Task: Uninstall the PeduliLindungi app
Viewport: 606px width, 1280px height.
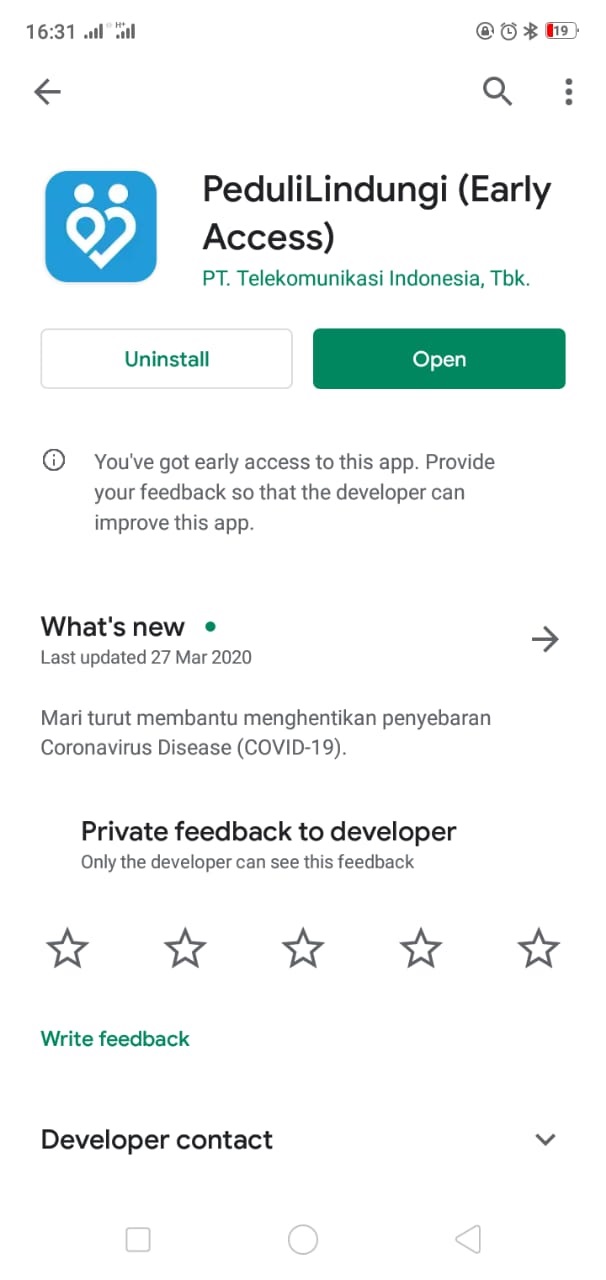Action: pyautogui.click(x=166, y=359)
